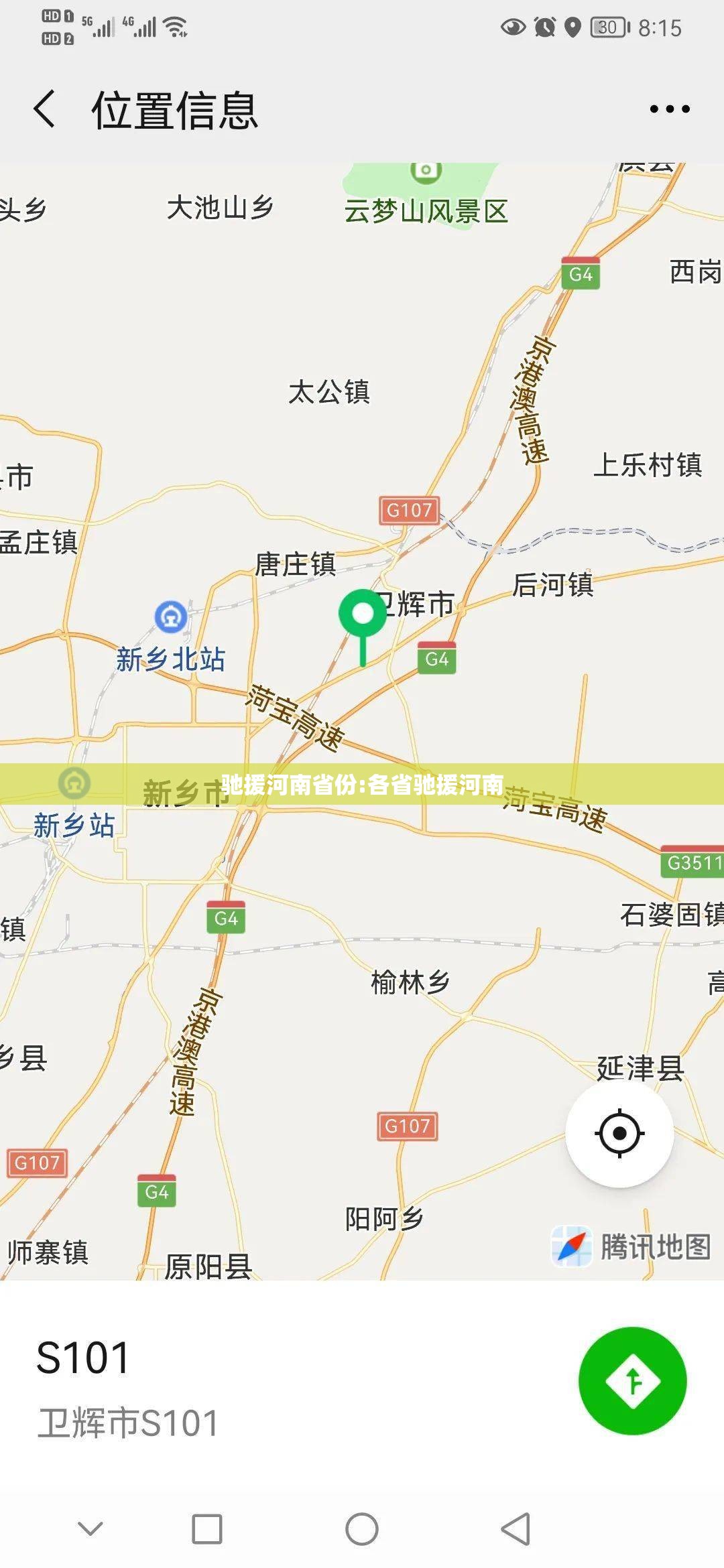
Task: Go back from the 位置信息 page
Action: tap(44, 109)
